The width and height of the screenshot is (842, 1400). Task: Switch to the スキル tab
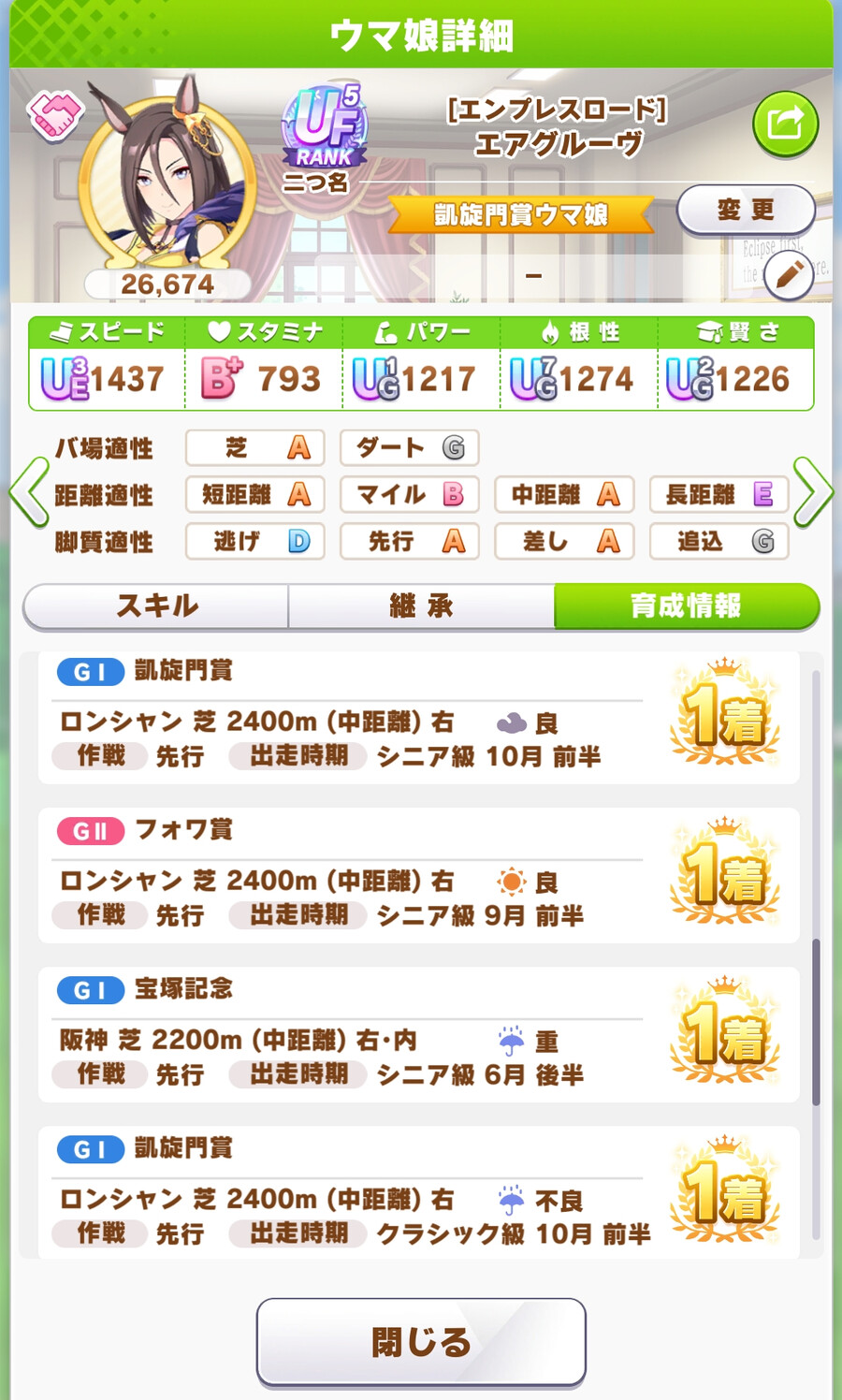[x=156, y=606]
